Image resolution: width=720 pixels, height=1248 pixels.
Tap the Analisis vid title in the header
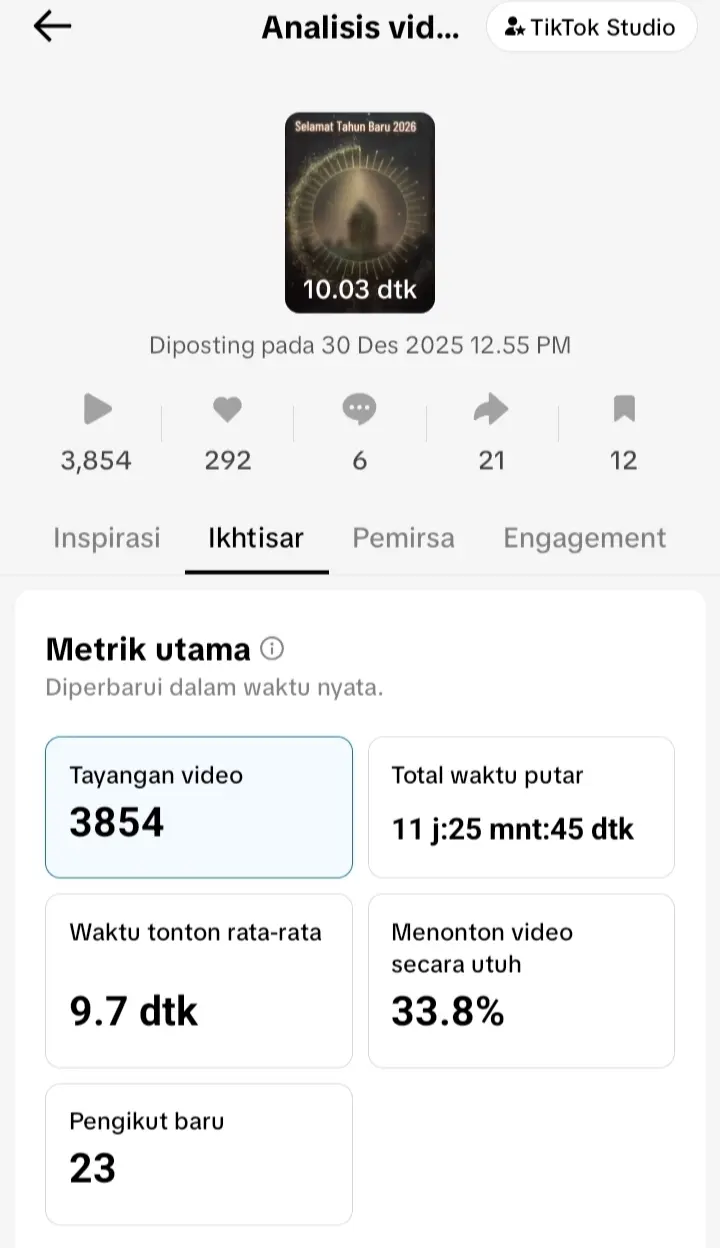[x=360, y=27]
